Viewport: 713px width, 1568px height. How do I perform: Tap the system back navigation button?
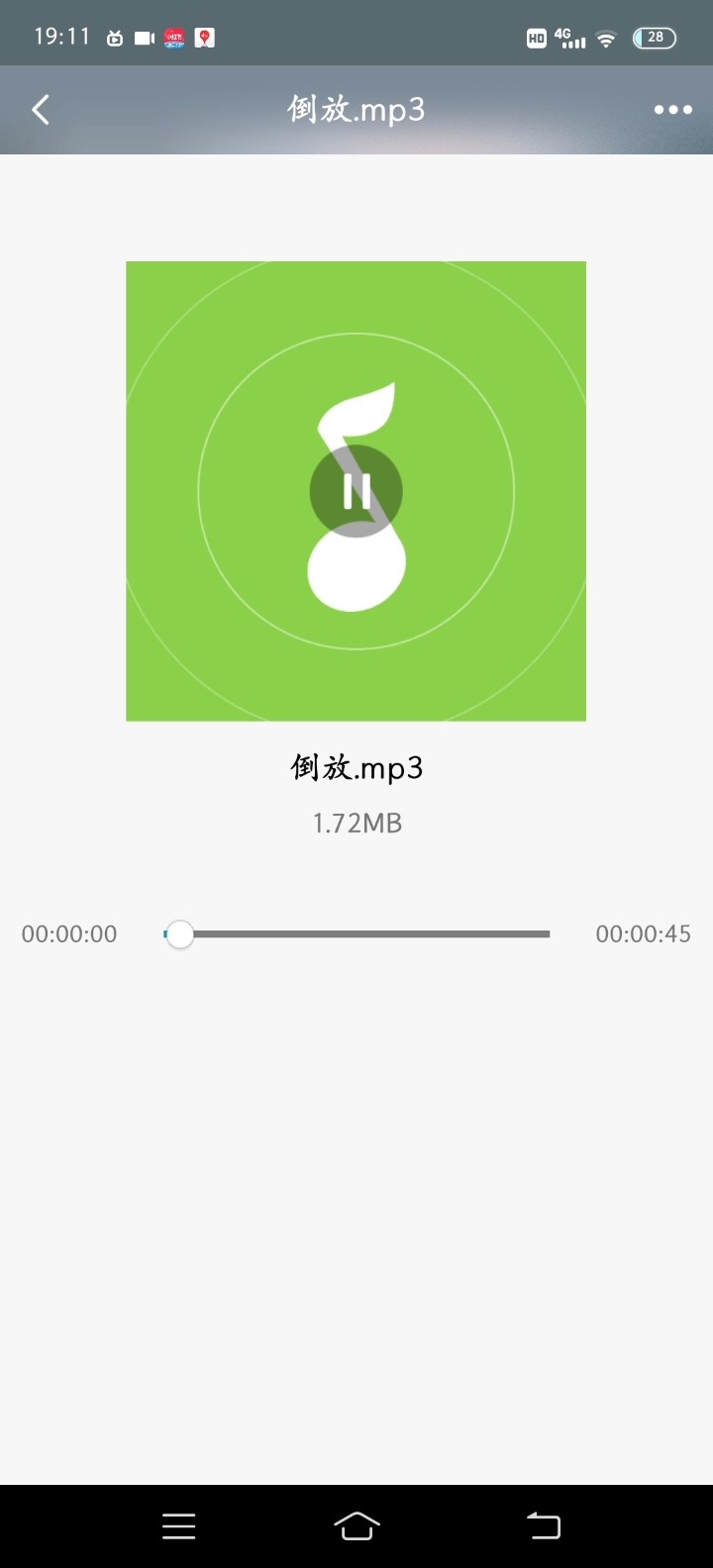[x=543, y=1525]
